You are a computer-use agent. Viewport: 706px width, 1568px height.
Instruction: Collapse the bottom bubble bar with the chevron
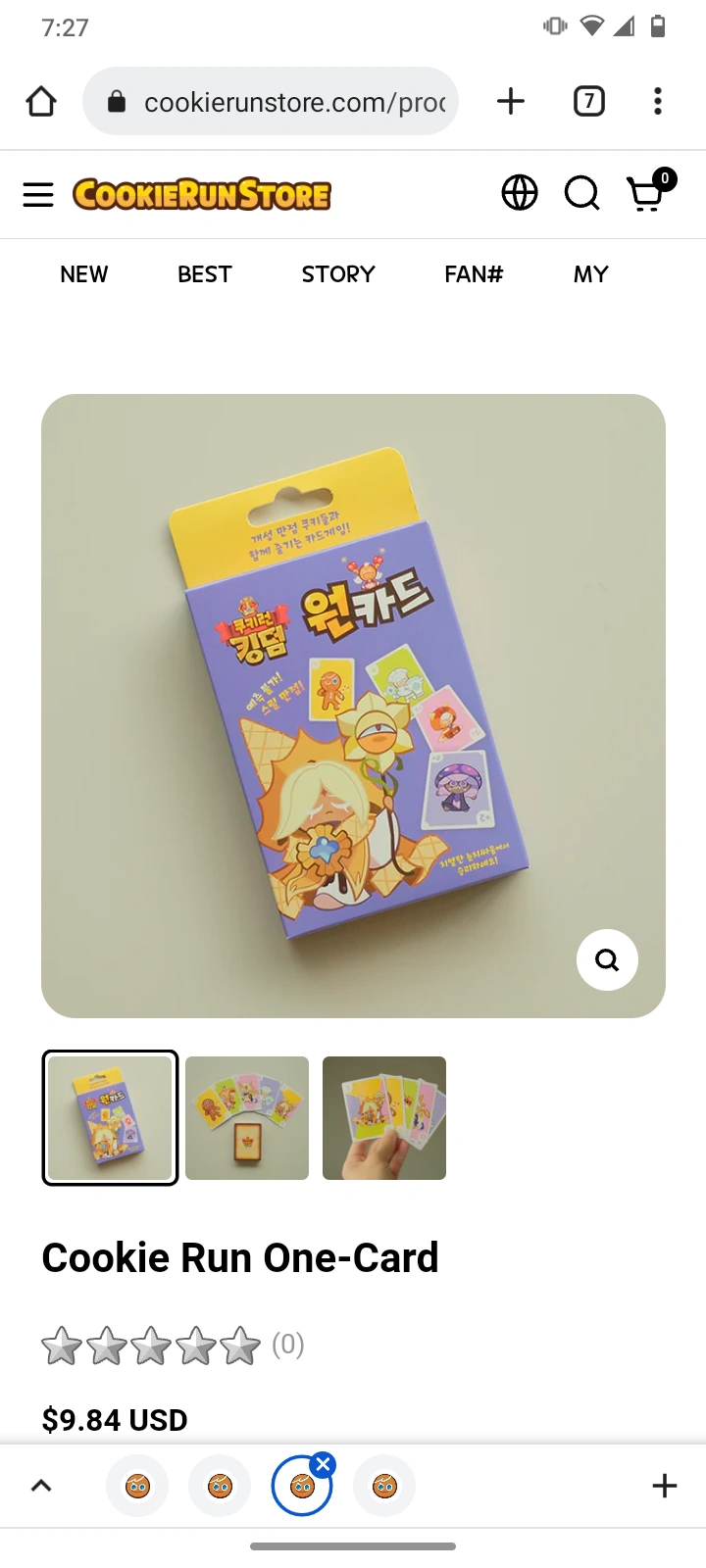click(x=41, y=1486)
